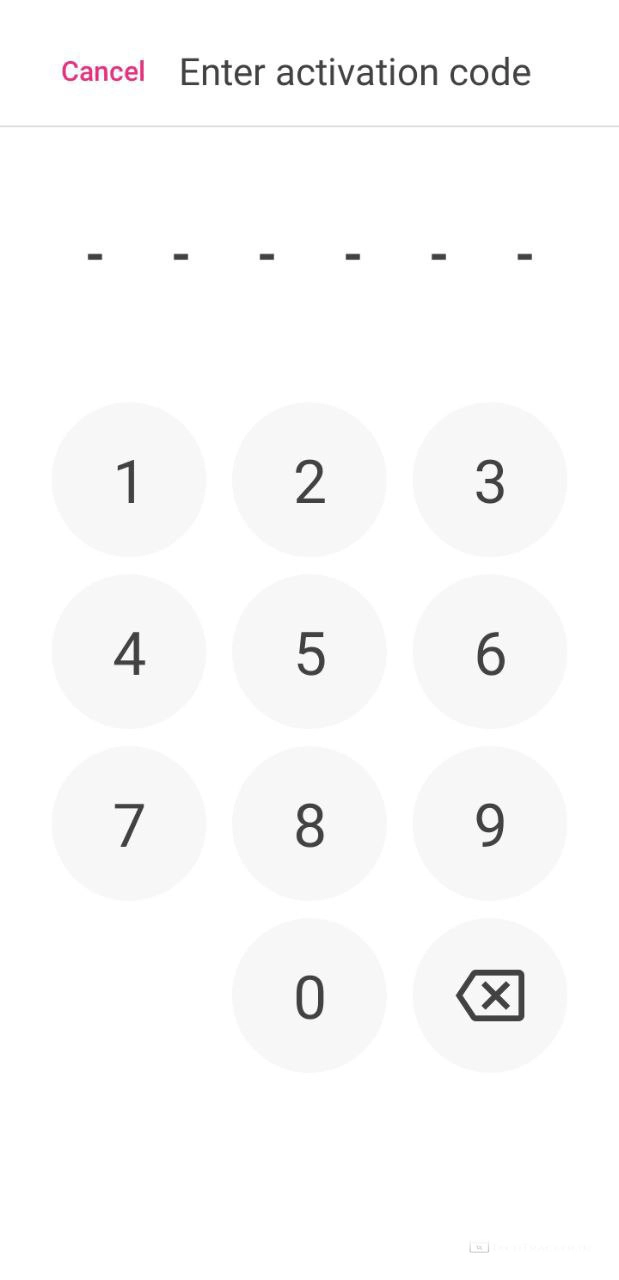Image resolution: width=619 pixels, height=1280 pixels.
Task: Delete last digit with backspace key
Action: (489, 996)
